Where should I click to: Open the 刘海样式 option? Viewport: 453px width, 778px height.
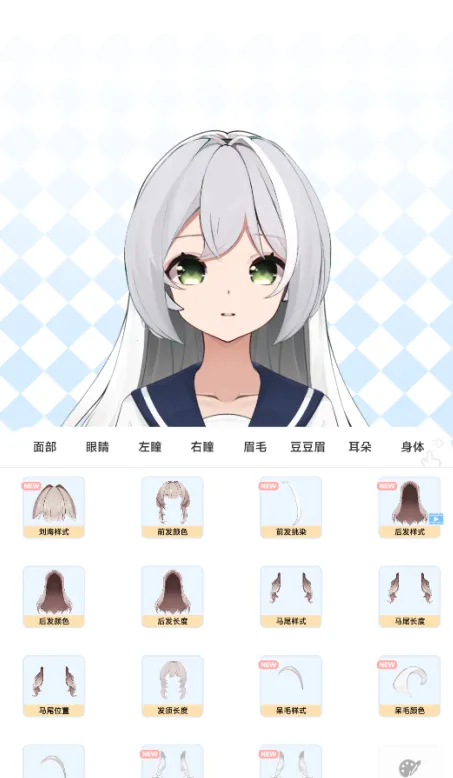(x=54, y=507)
